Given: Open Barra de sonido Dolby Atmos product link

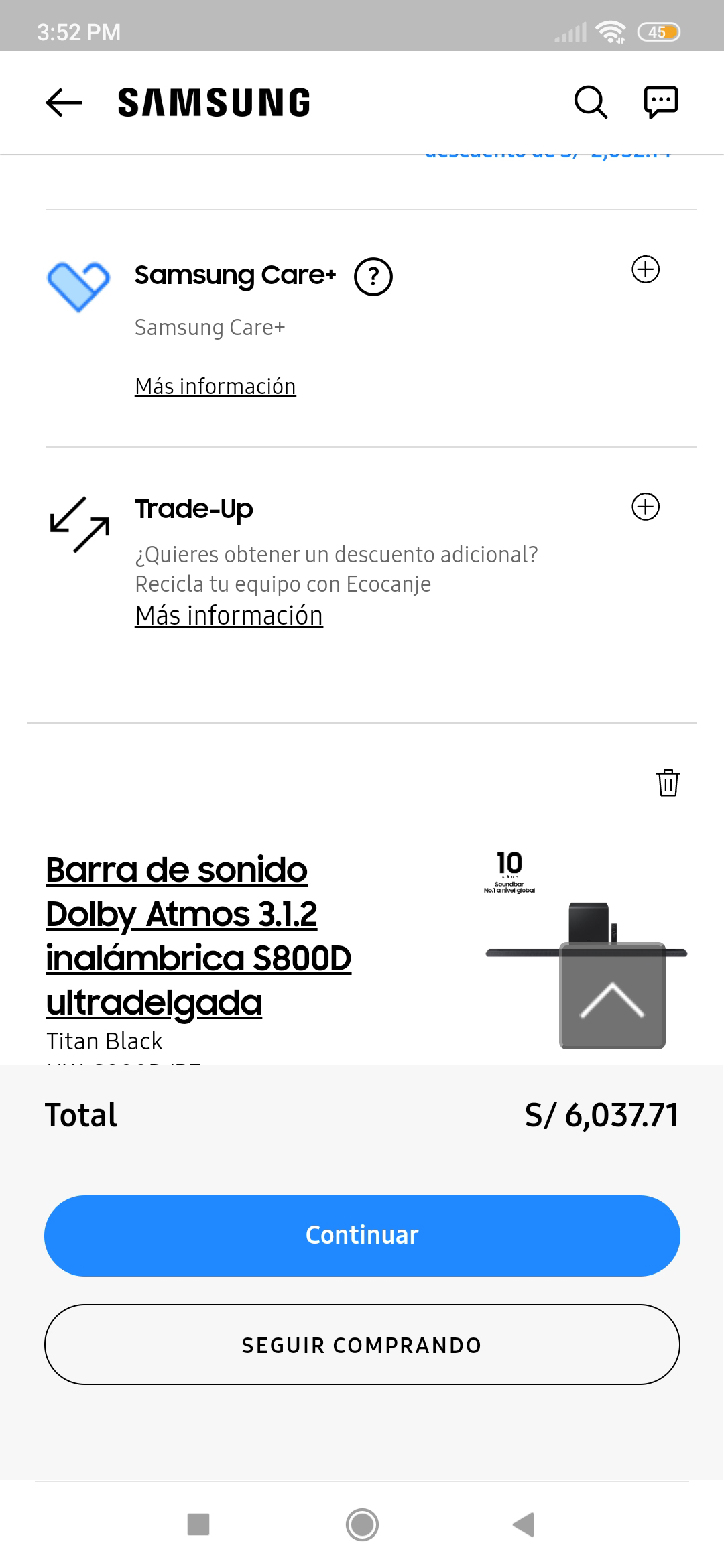Looking at the screenshot, I should [x=198, y=936].
